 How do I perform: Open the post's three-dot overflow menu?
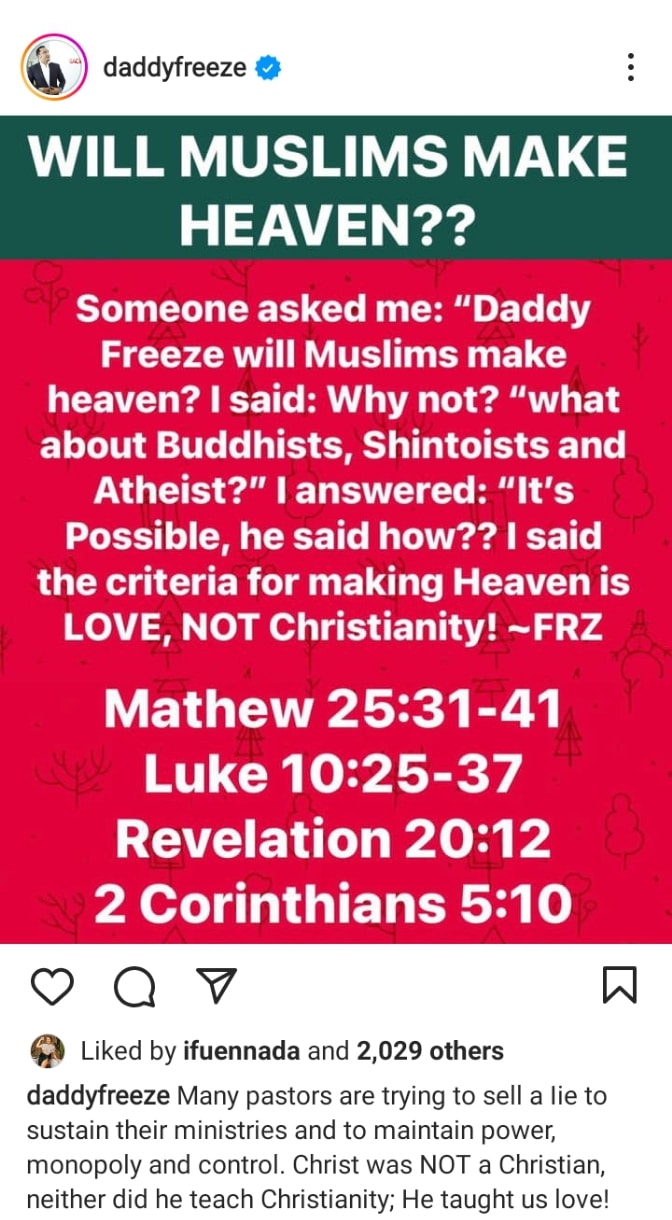630,68
